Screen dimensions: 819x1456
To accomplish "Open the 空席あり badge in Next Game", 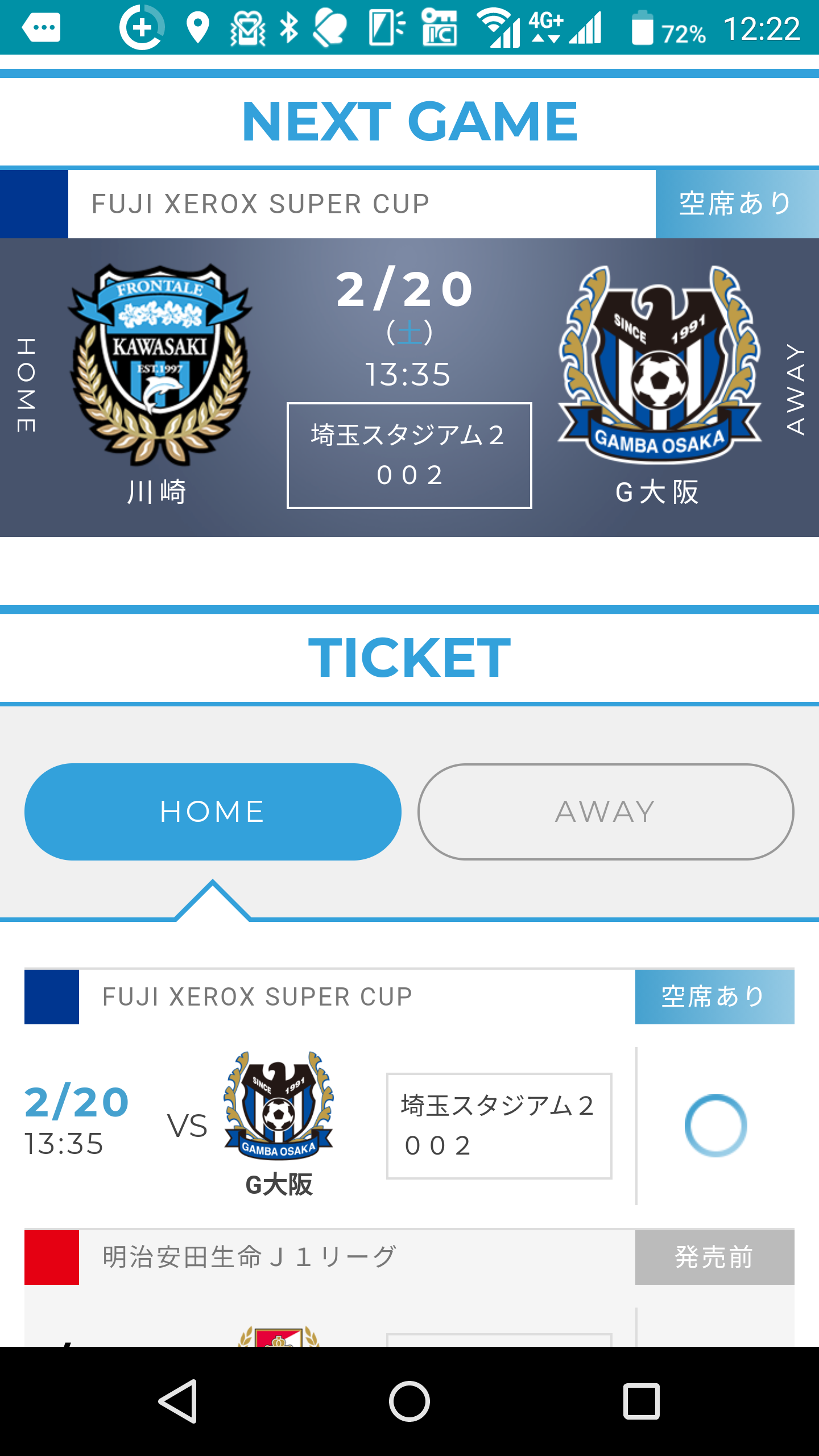I will (x=737, y=204).
